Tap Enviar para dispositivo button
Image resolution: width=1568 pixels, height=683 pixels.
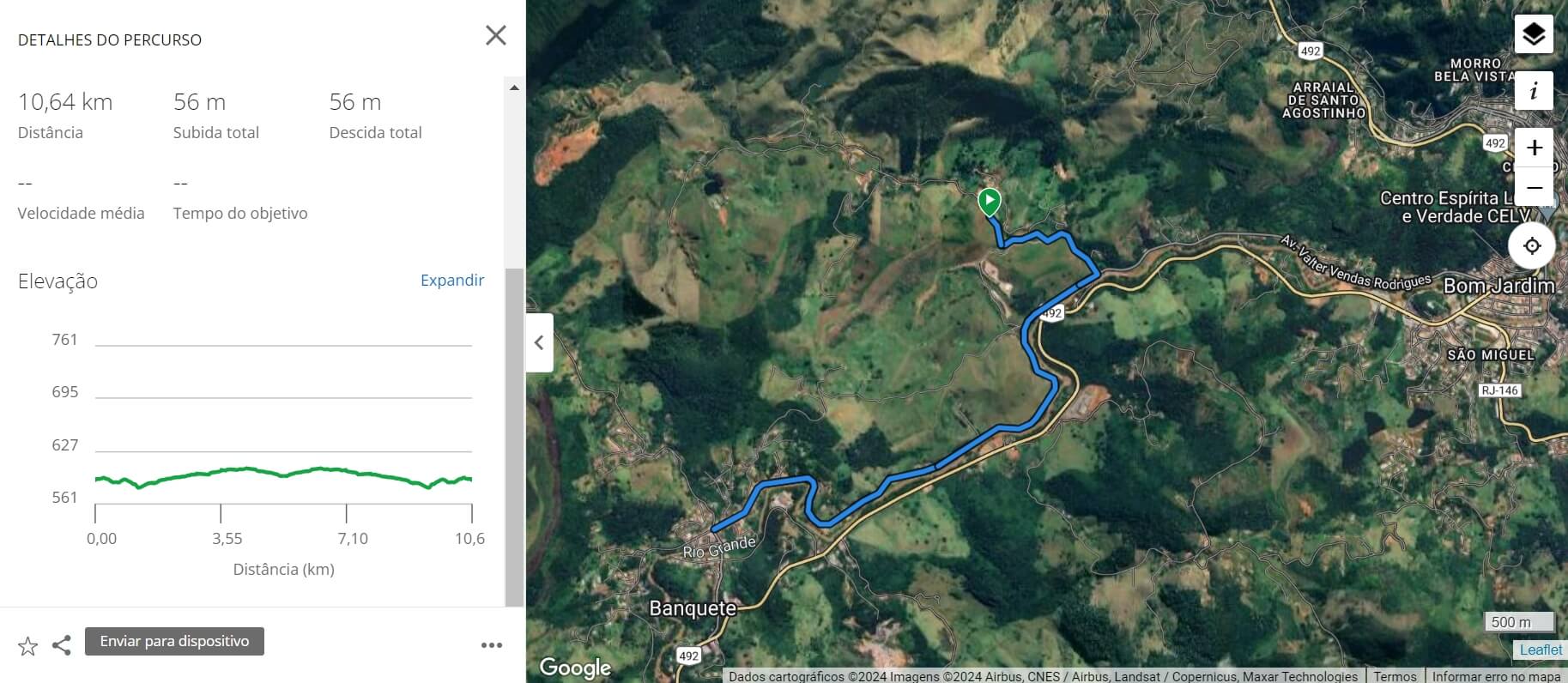(x=174, y=642)
